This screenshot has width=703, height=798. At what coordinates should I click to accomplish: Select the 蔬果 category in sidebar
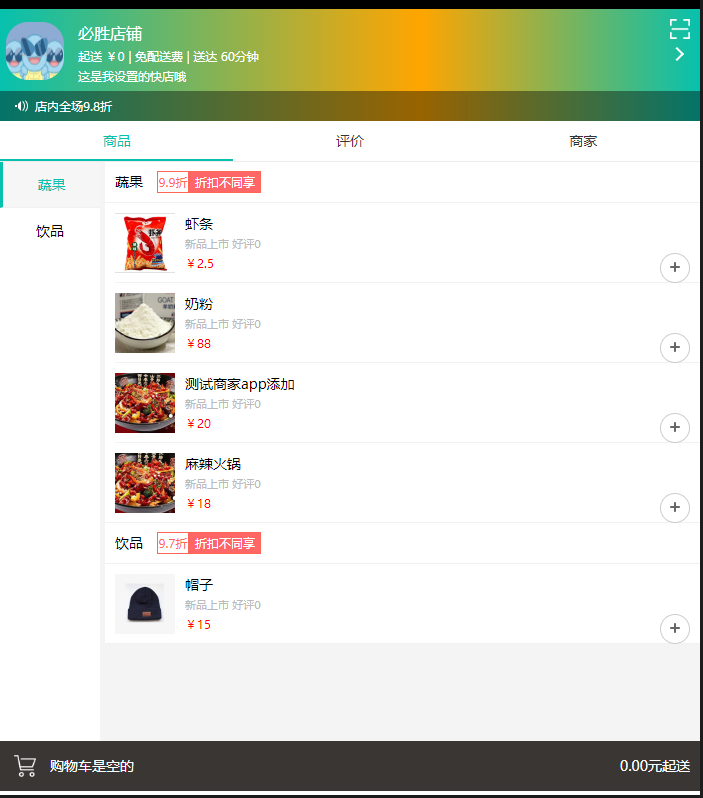(x=51, y=185)
